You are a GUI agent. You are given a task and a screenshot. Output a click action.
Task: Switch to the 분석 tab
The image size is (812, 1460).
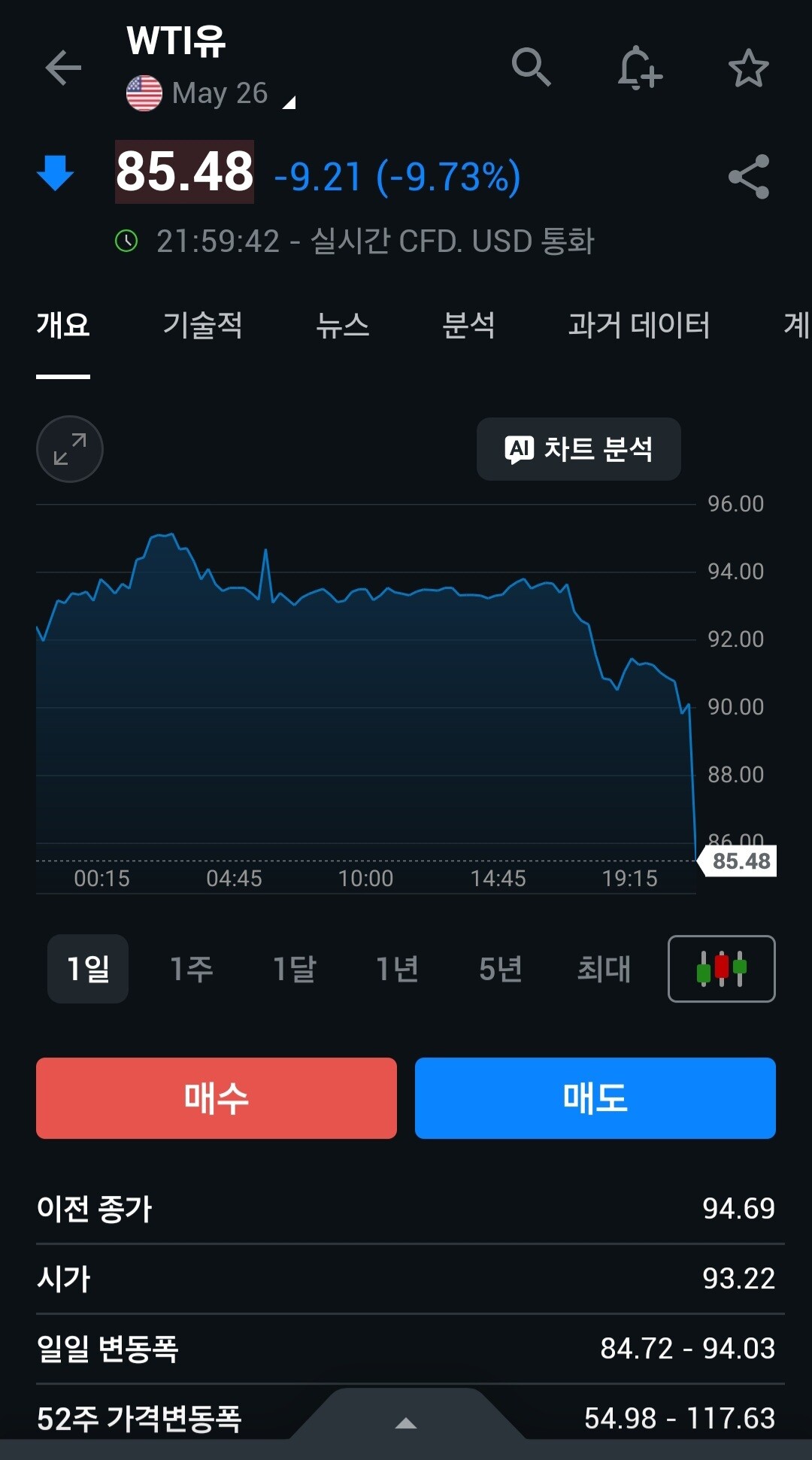coord(468,325)
